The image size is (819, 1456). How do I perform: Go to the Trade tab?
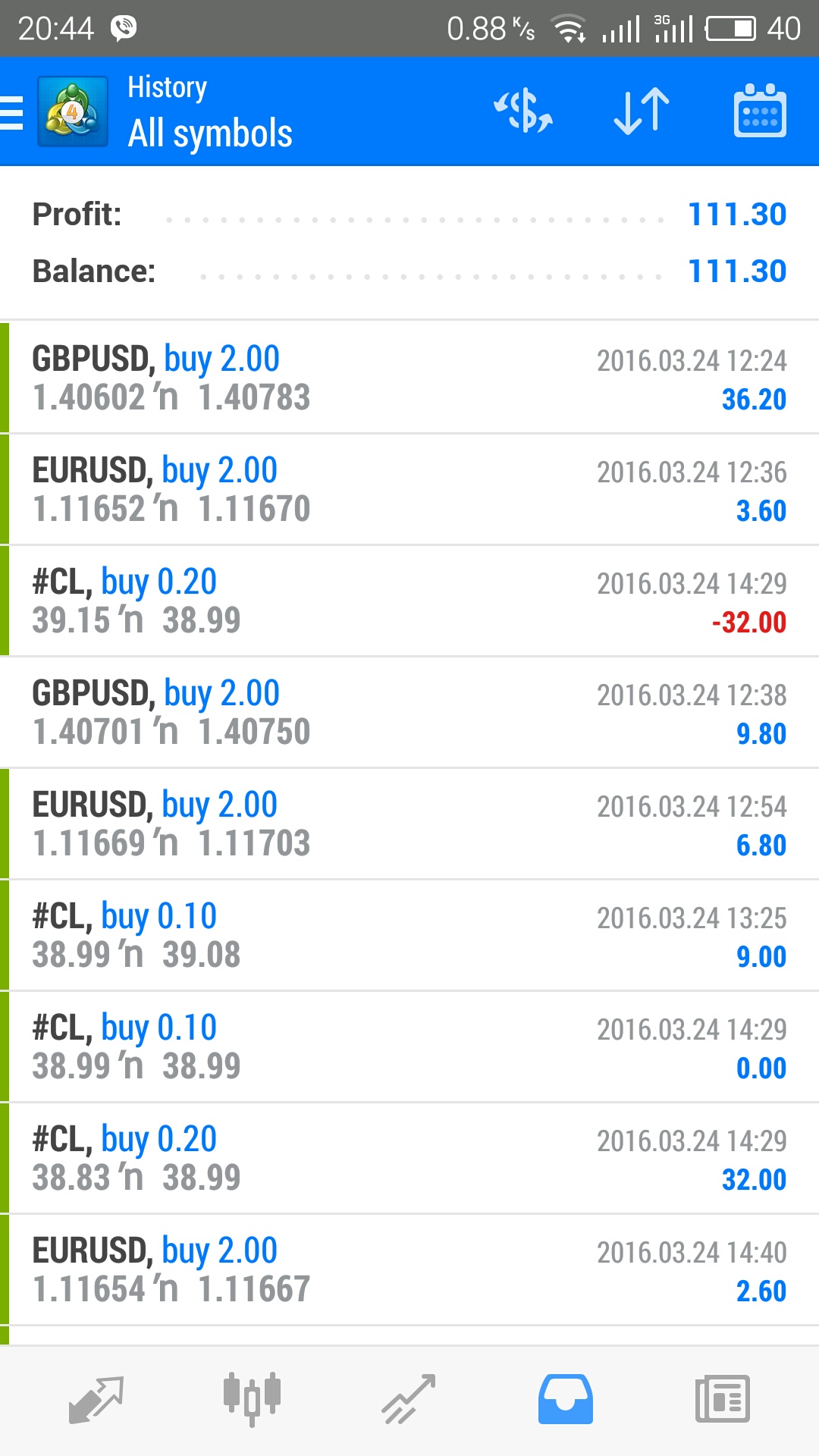tap(409, 1400)
